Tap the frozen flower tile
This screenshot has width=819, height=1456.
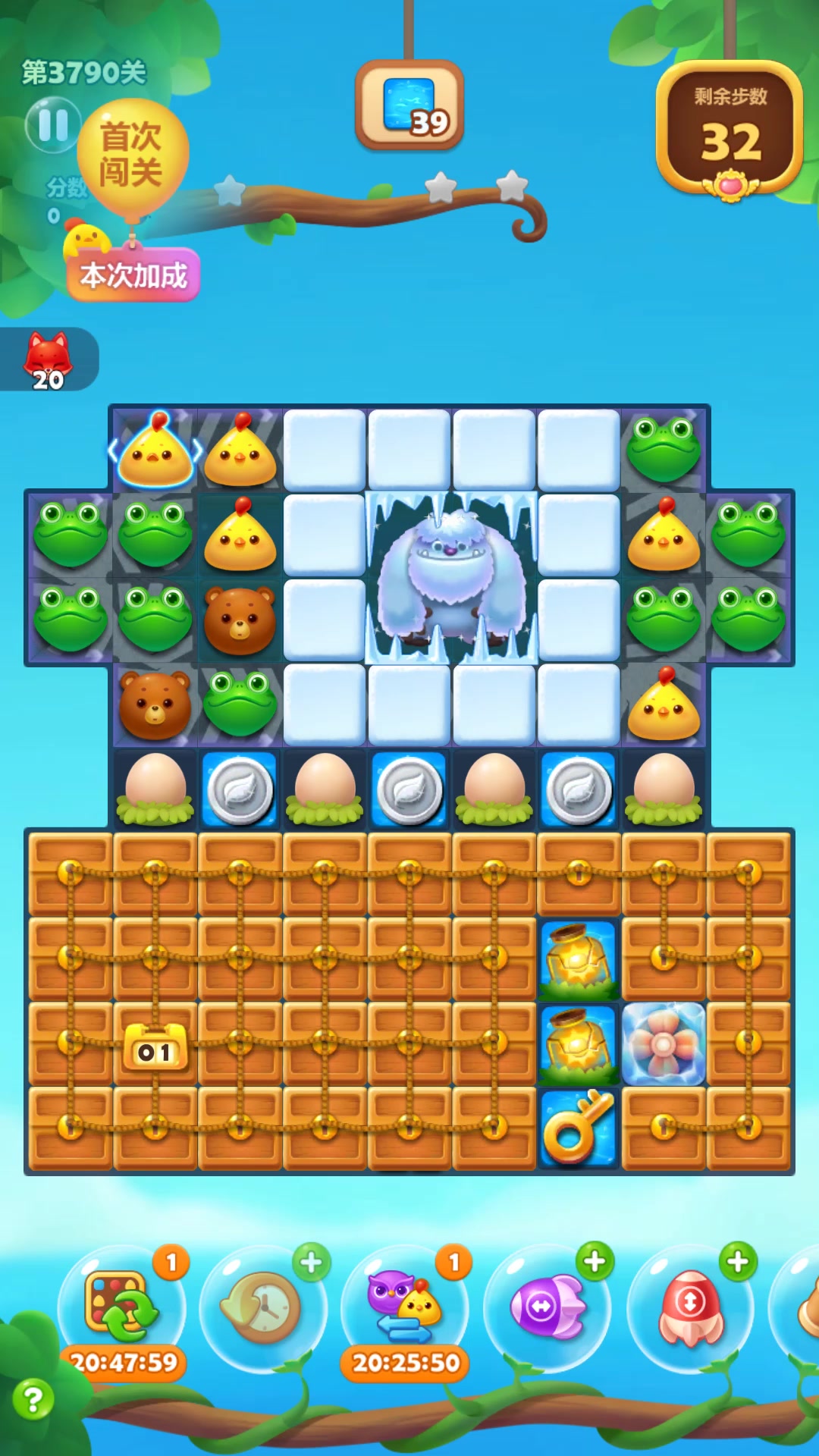click(664, 1043)
